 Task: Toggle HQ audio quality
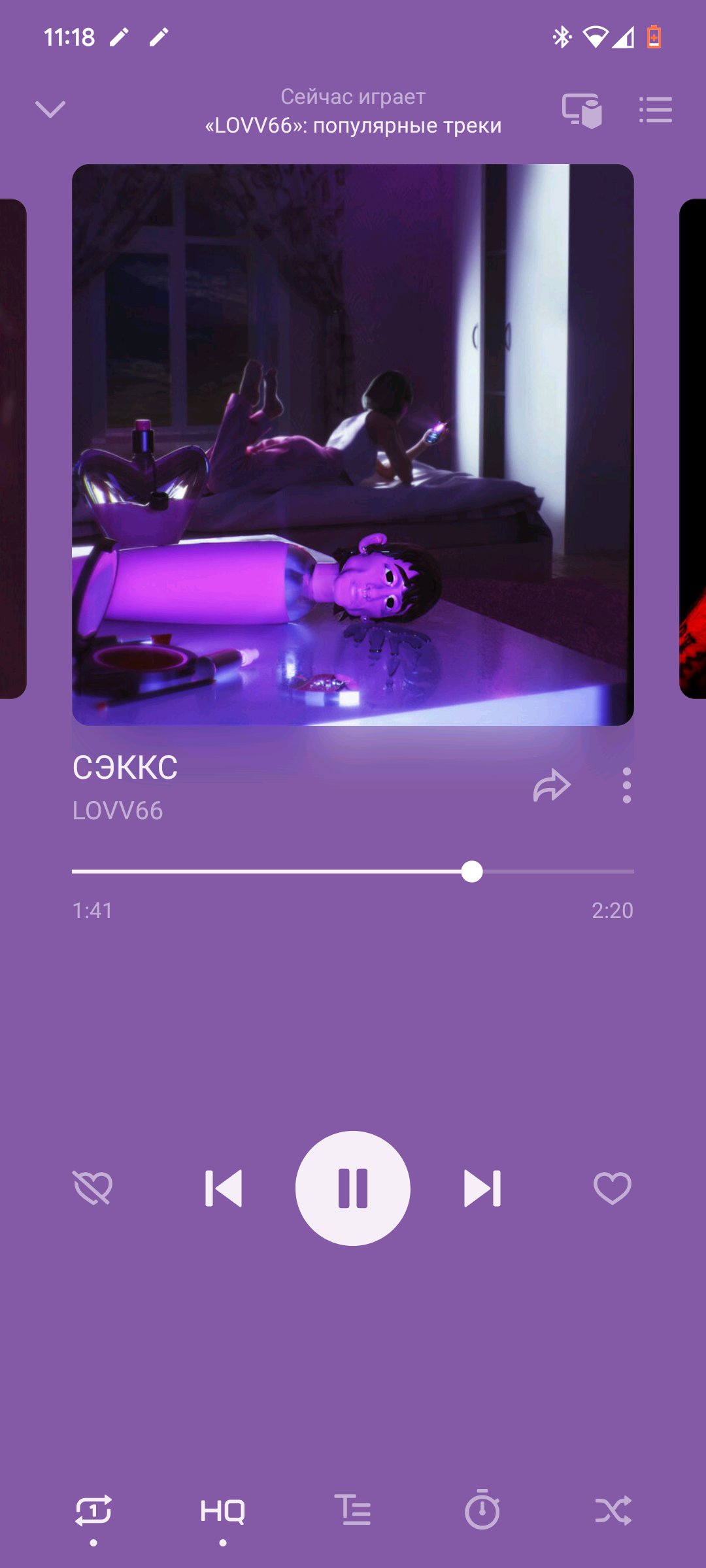pyautogui.click(x=222, y=1511)
